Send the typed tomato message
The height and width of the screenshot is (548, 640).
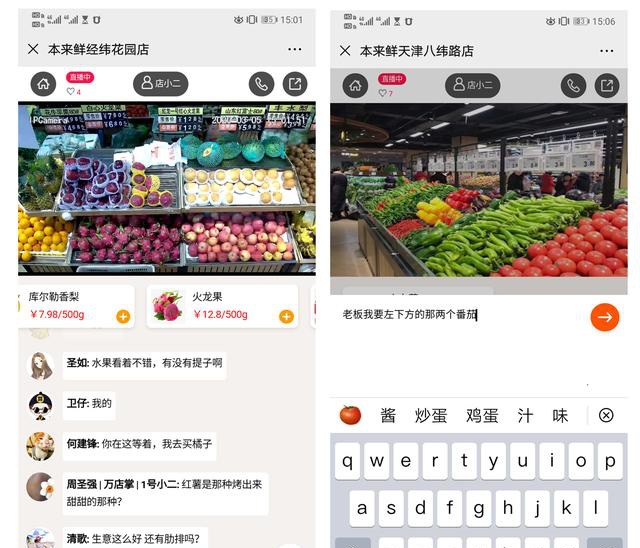click(604, 317)
